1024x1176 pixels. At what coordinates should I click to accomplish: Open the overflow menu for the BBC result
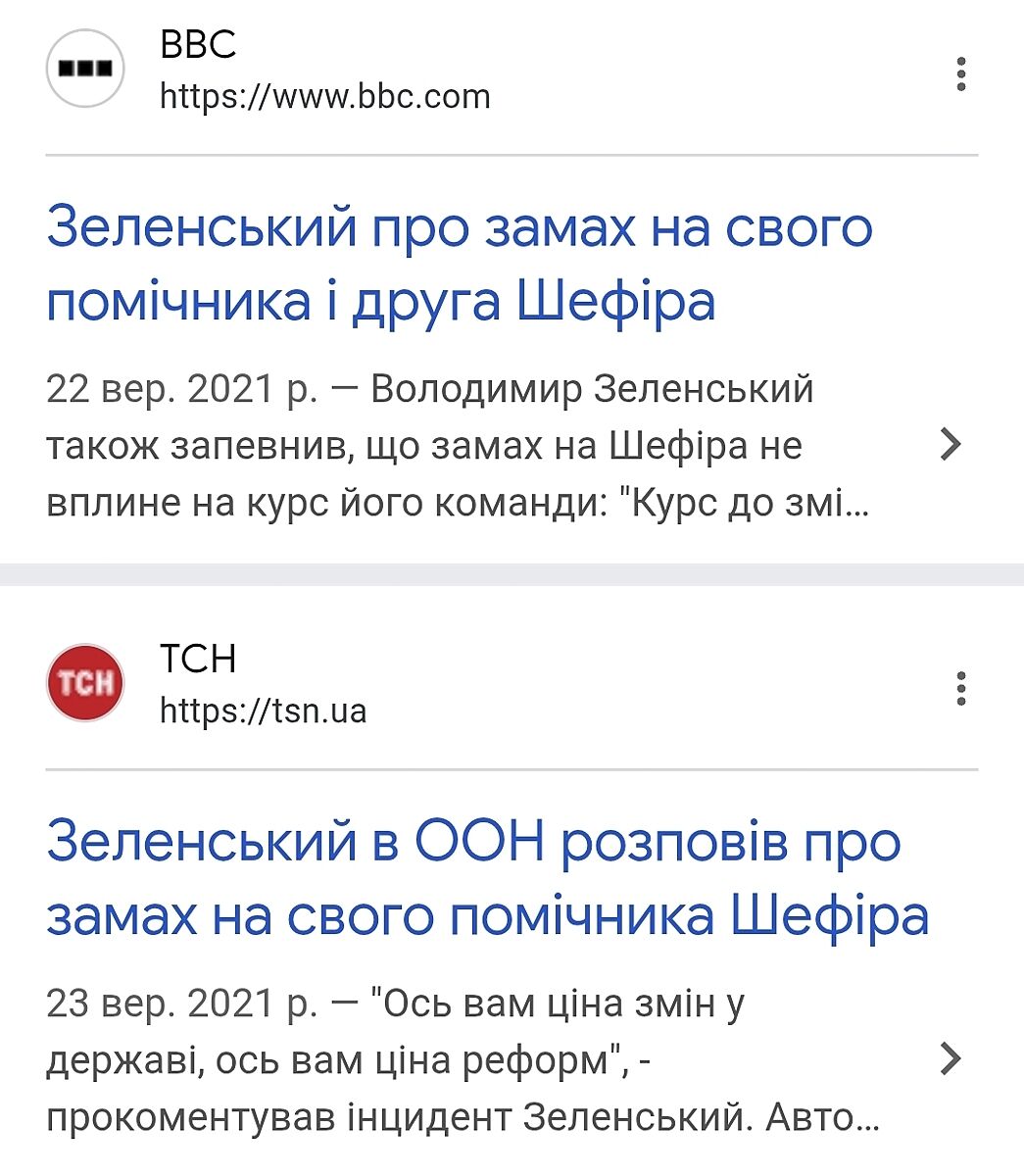coord(960,74)
